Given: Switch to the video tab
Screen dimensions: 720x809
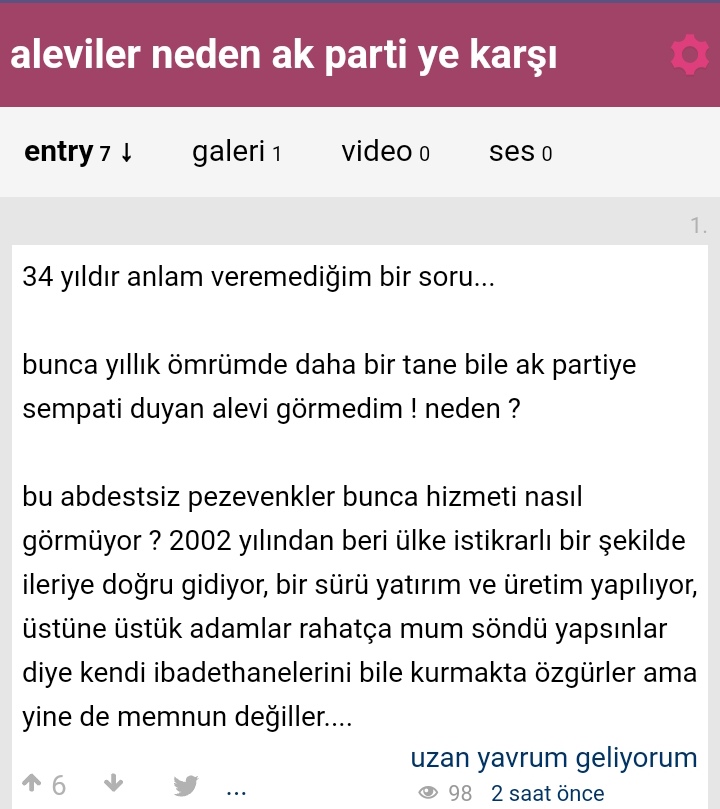Looking at the screenshot, I should 385,152.
